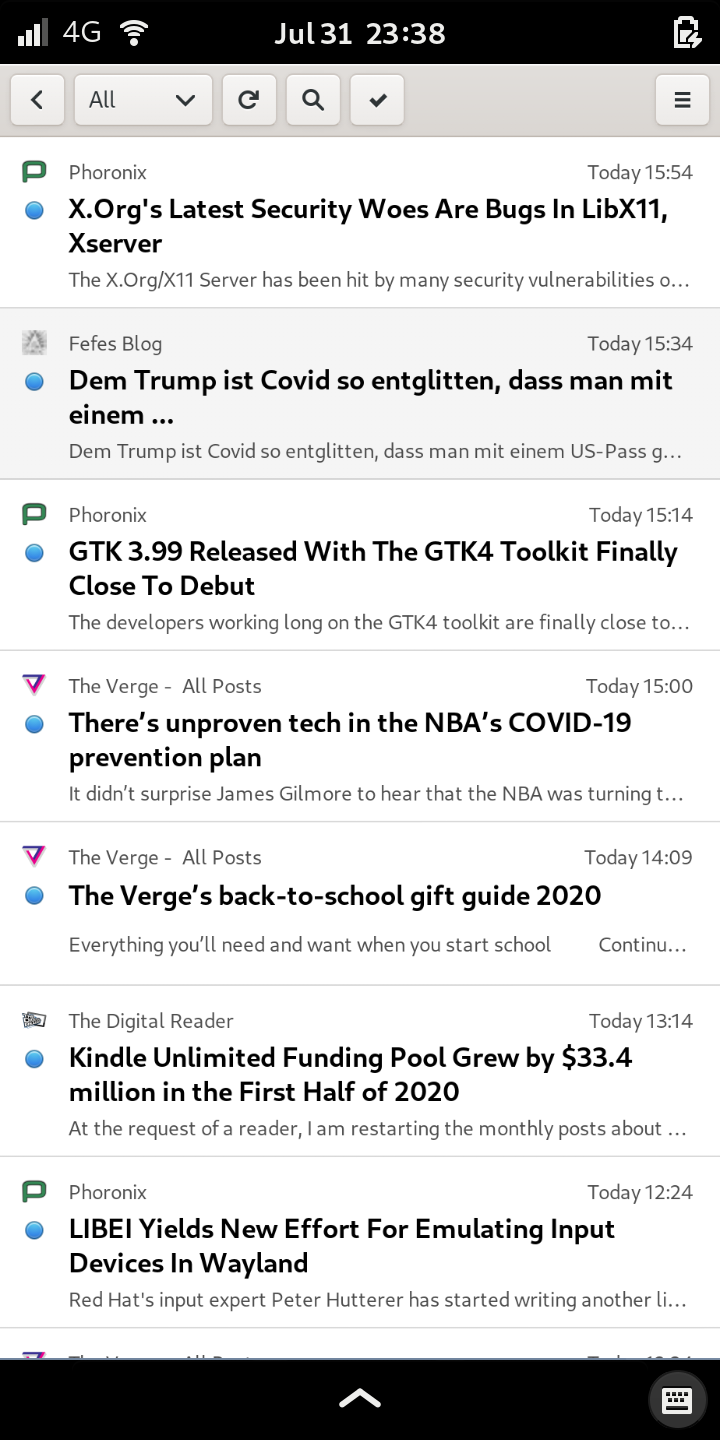
Task: Expand the All filter dropdown
Action: coord(143,100)
